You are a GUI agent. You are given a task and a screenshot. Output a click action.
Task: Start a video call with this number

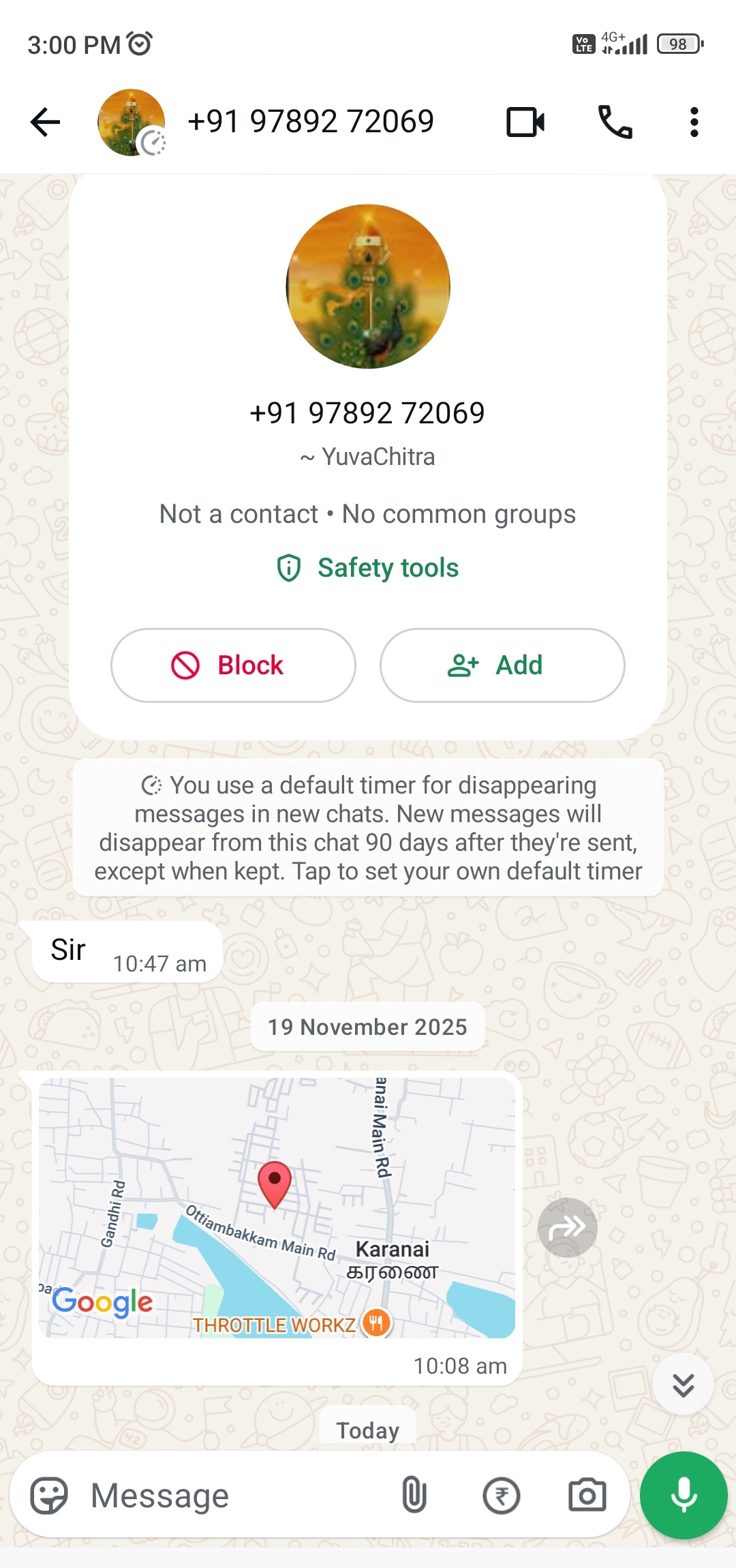(525, 123)
